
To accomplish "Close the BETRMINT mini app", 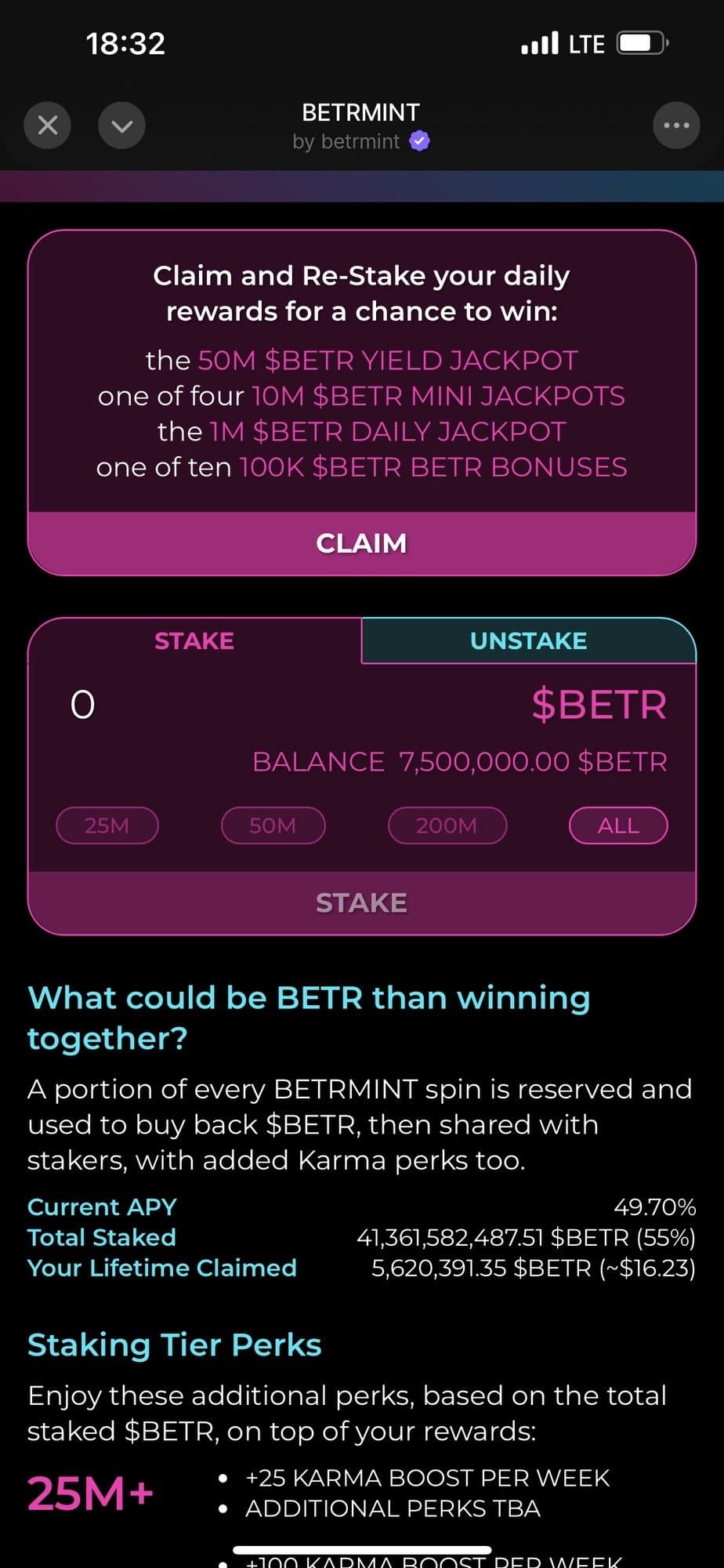I will click(x=48, y=125).
